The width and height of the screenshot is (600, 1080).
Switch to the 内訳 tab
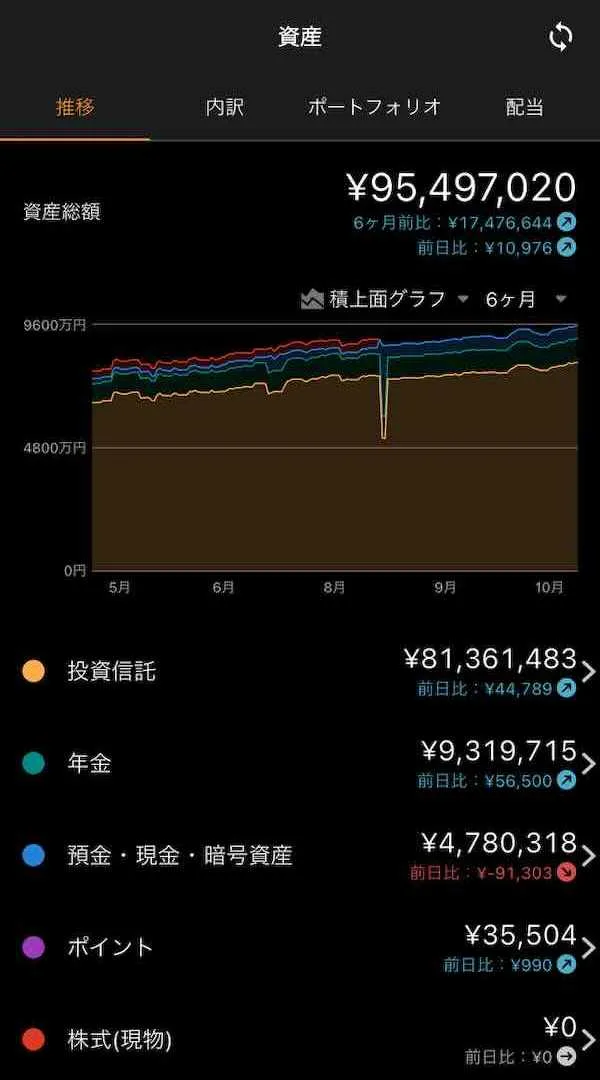(x=225, y=107)
